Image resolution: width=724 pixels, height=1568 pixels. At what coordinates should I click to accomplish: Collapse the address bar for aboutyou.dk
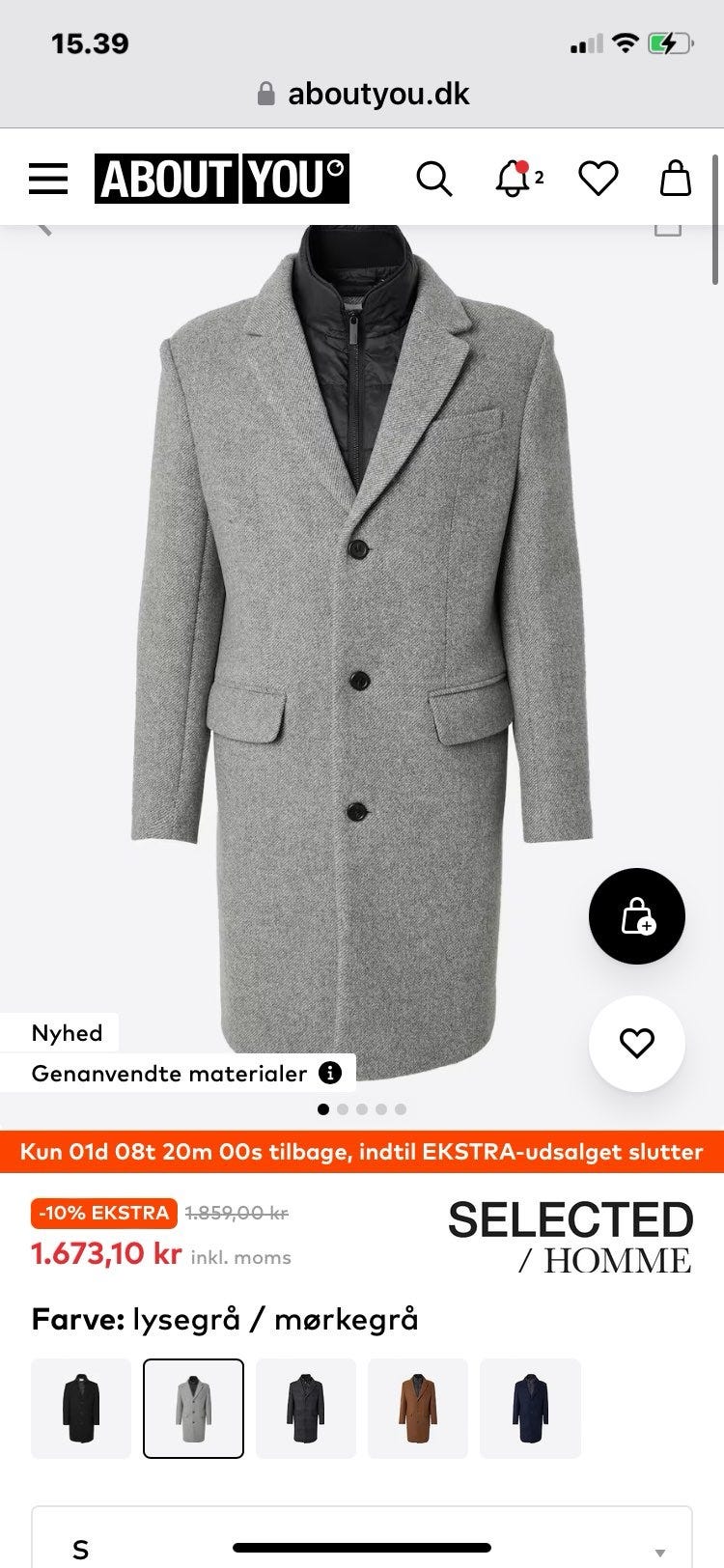tap(378, 93)
